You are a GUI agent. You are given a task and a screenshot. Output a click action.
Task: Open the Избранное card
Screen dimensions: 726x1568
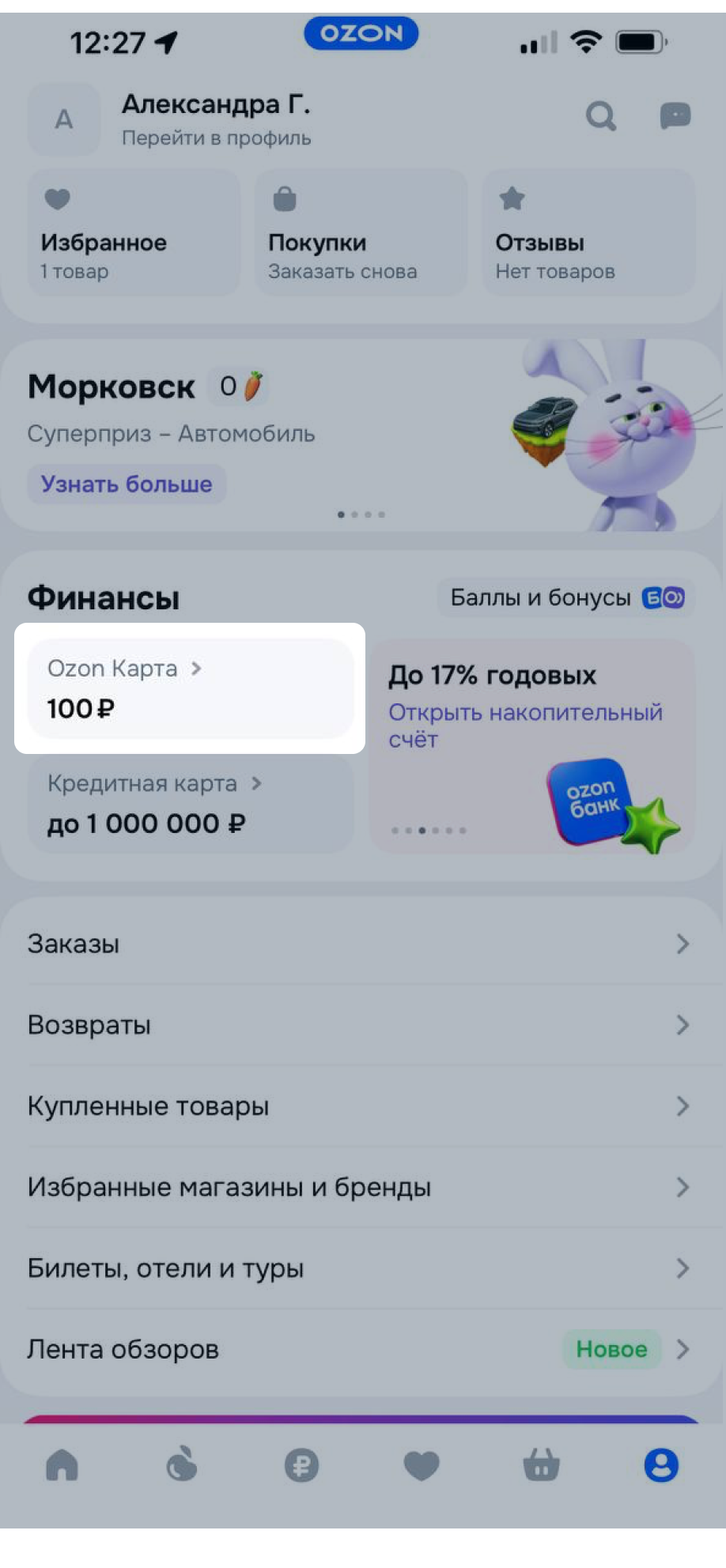(133, 233)
